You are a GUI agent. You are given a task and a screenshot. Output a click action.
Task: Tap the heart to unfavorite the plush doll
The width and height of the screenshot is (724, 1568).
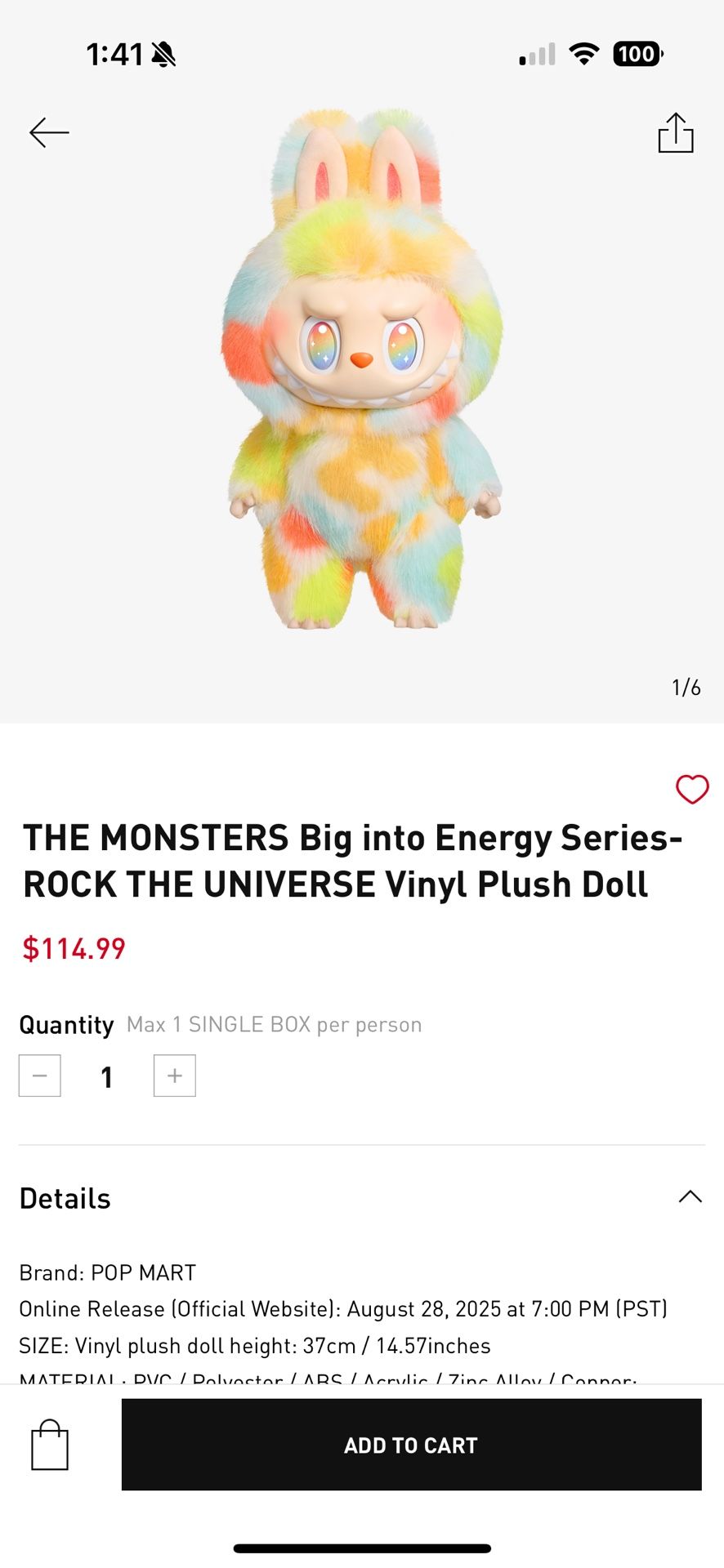691,790
